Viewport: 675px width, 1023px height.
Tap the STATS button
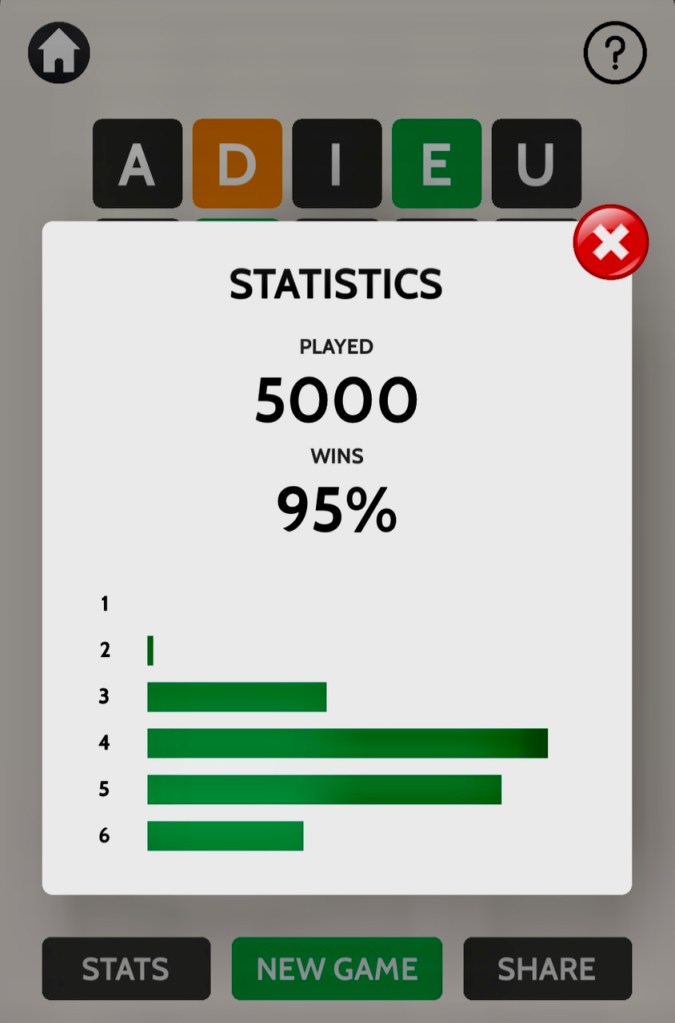(126, 968)
